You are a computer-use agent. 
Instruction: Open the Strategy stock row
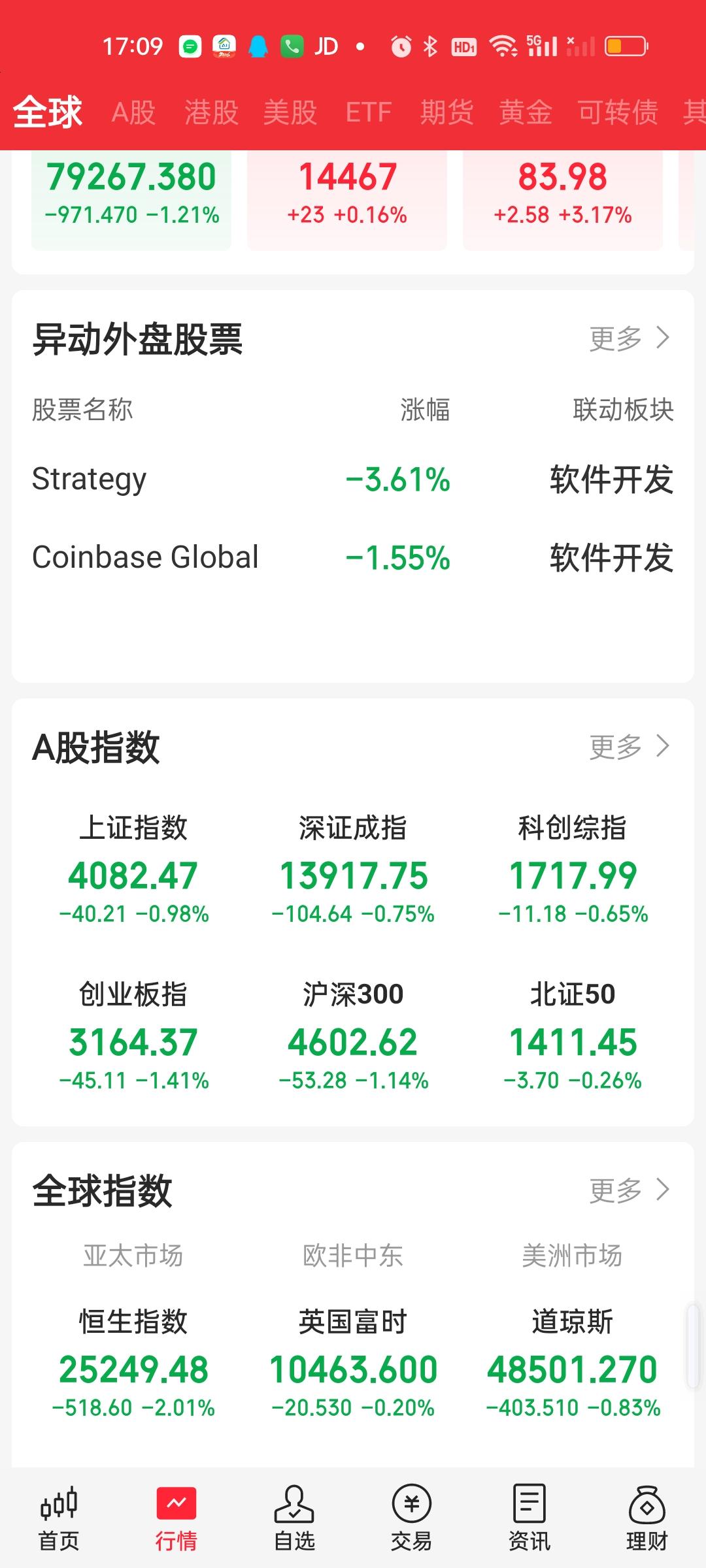point(353,480)
